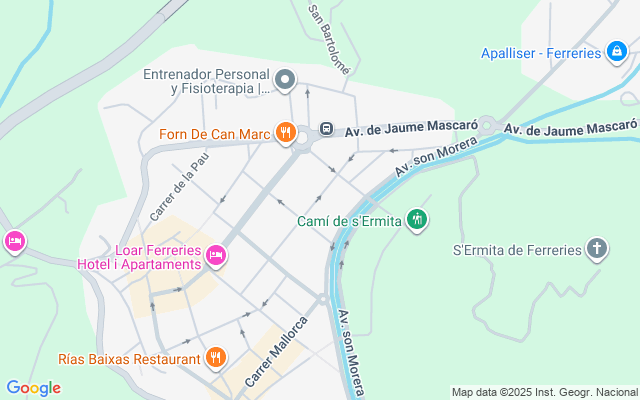
Task: Select the S'Ermita de Ferreries church marker
Action: click(597, 249)
